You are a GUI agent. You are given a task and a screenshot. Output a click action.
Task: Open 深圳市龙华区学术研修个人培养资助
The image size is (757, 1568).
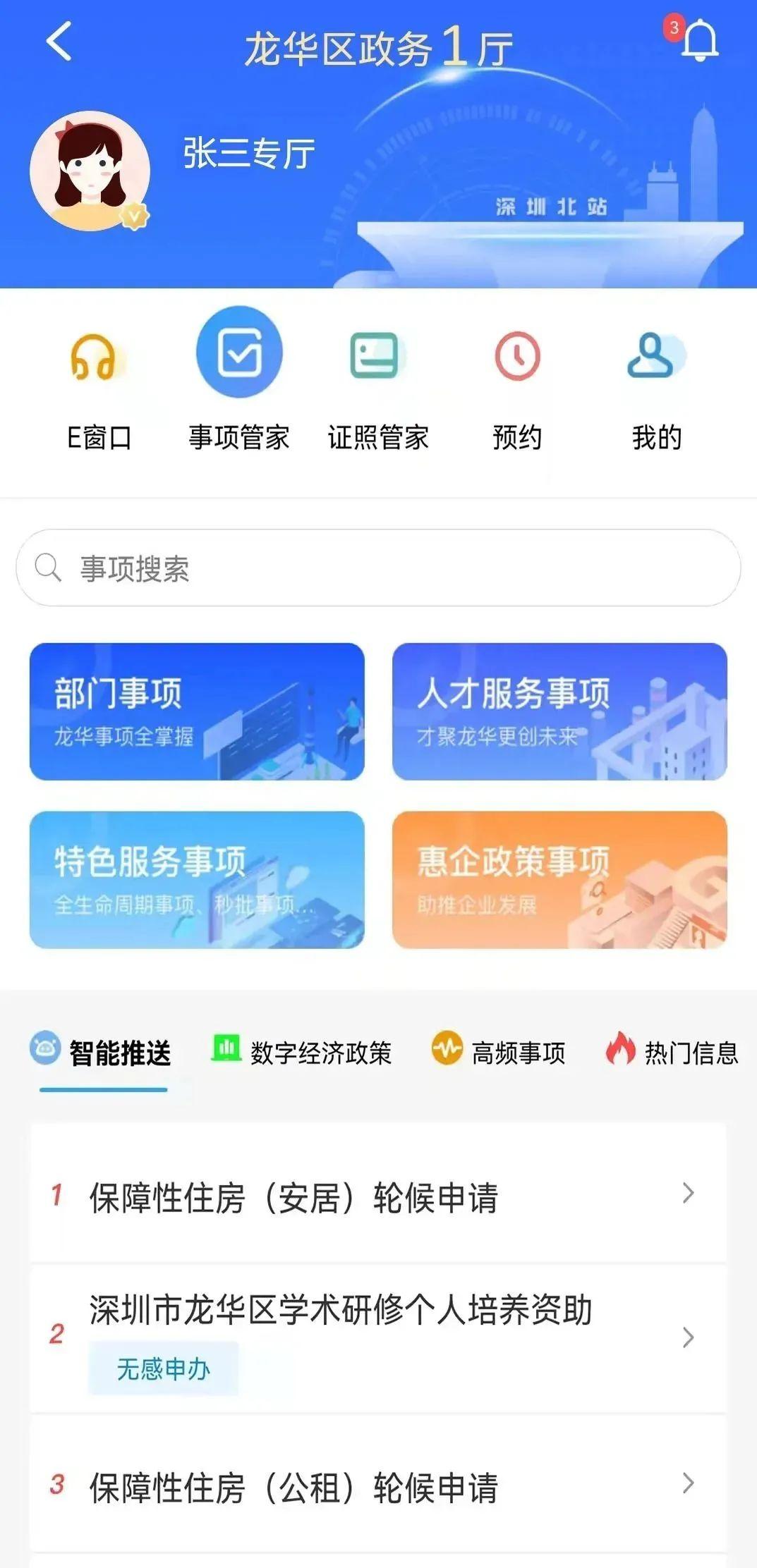click(378, 1337)
